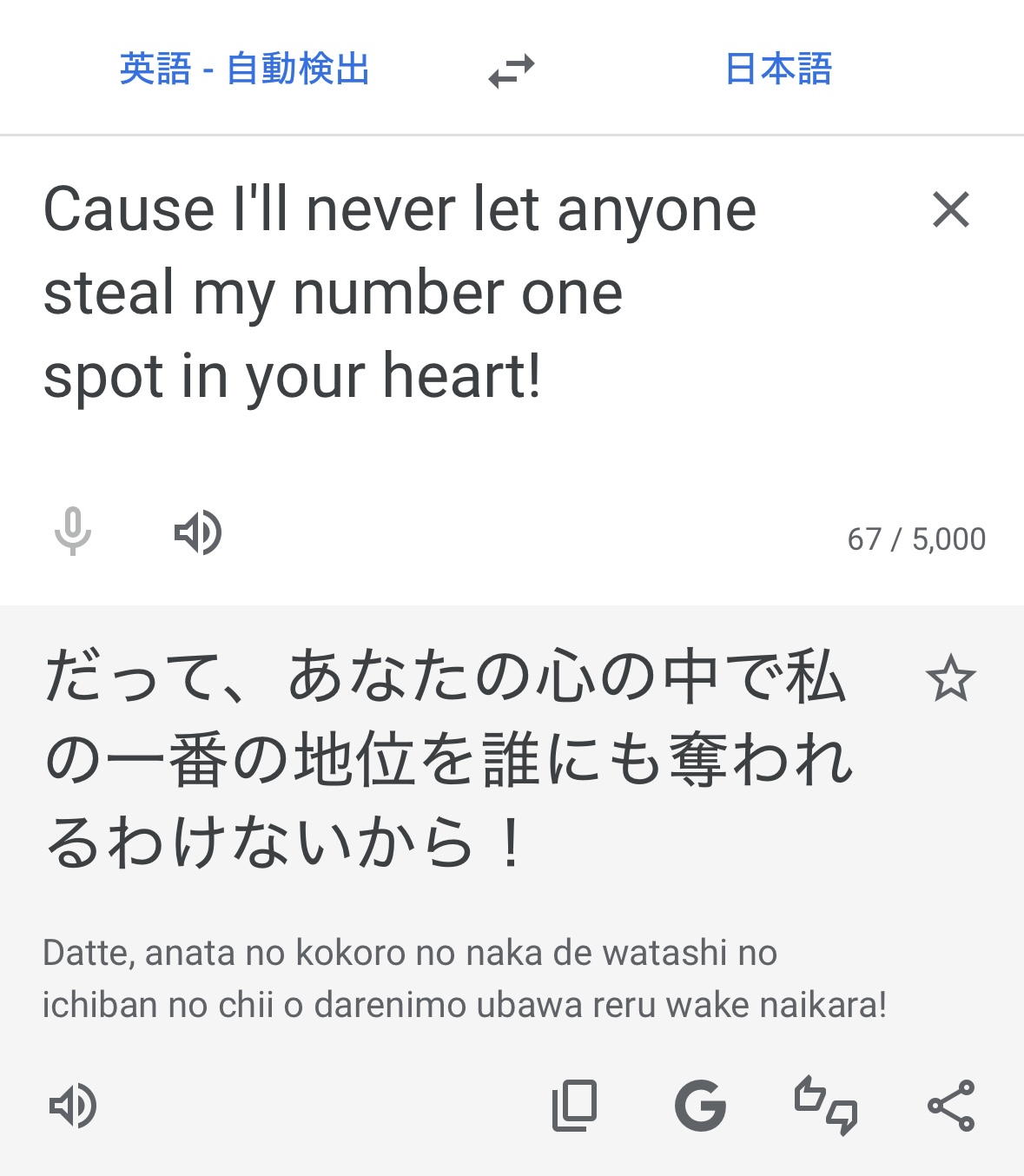Clear the entered English text

[x=951, y=209]
